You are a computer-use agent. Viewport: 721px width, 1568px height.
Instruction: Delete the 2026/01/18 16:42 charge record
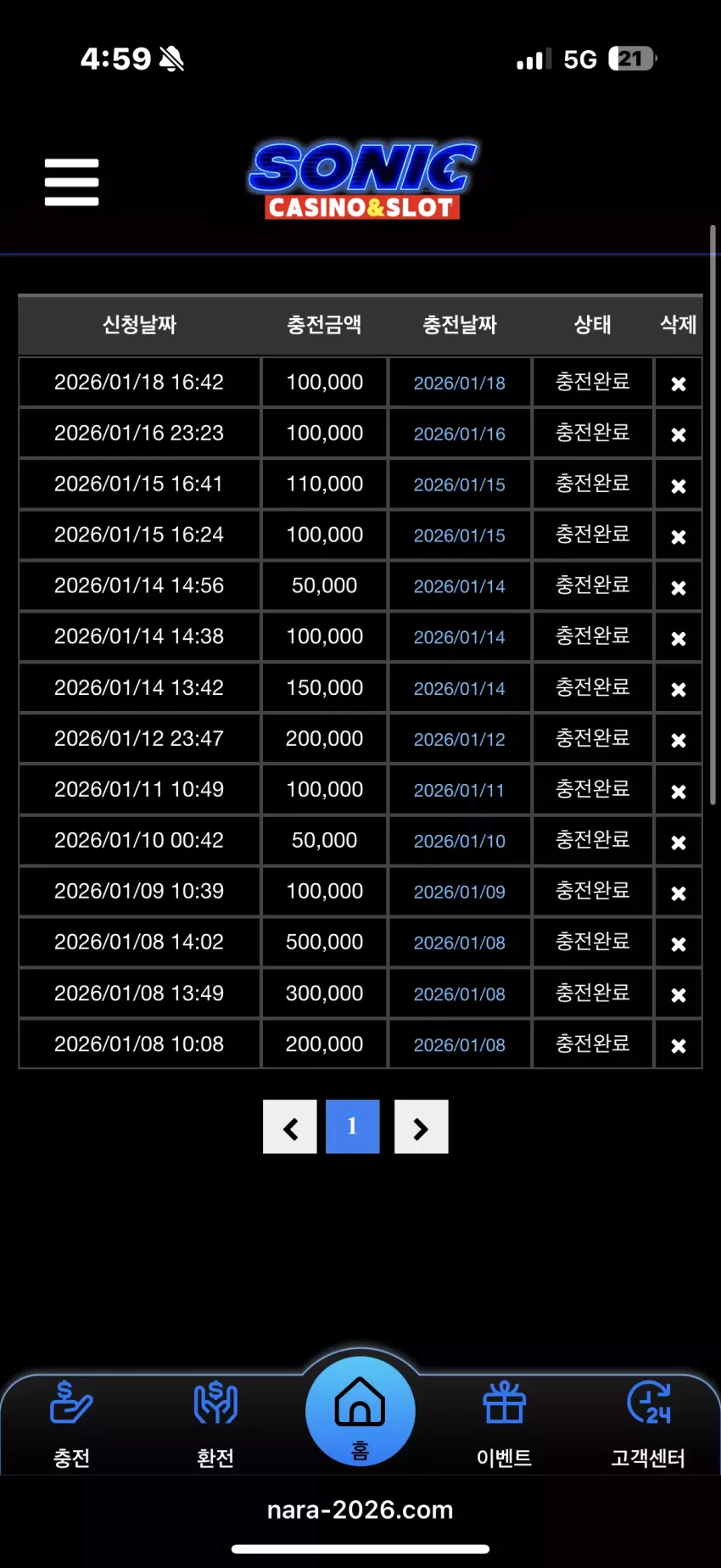pyautogui.click(x=679, y=384)
